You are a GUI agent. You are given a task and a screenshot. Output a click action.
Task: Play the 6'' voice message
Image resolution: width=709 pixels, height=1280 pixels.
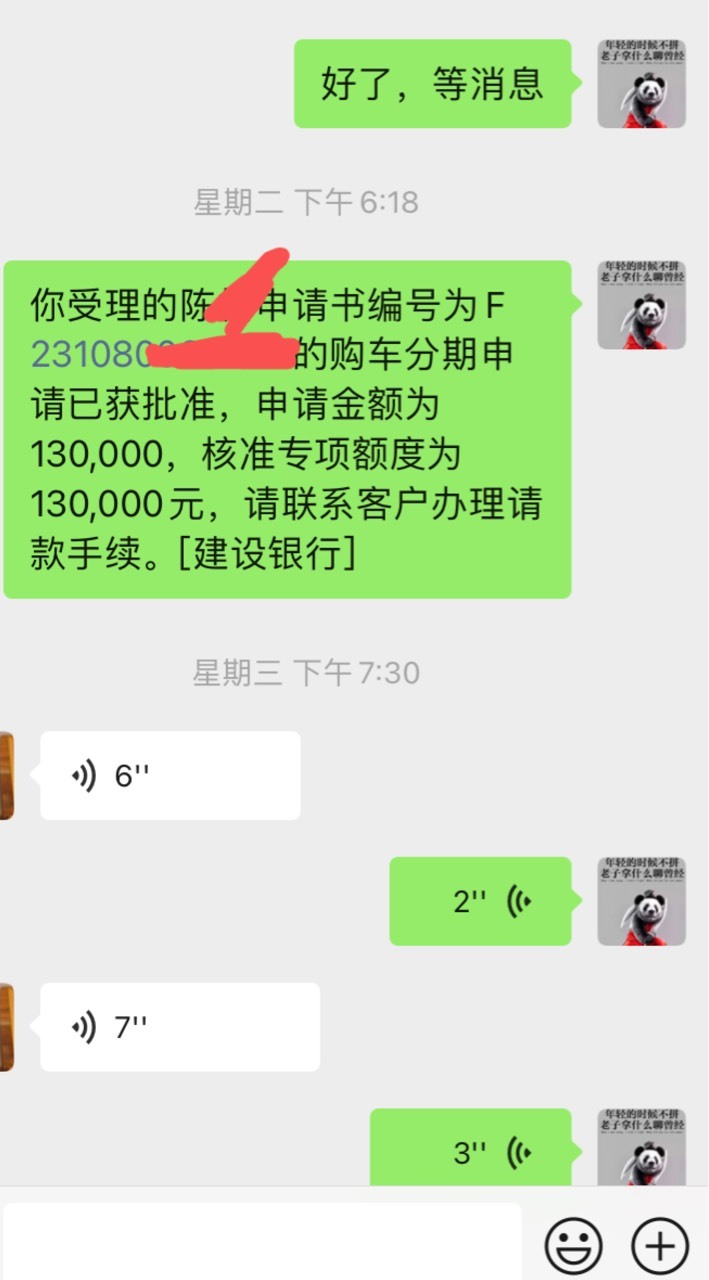click(x=170, y=775)
